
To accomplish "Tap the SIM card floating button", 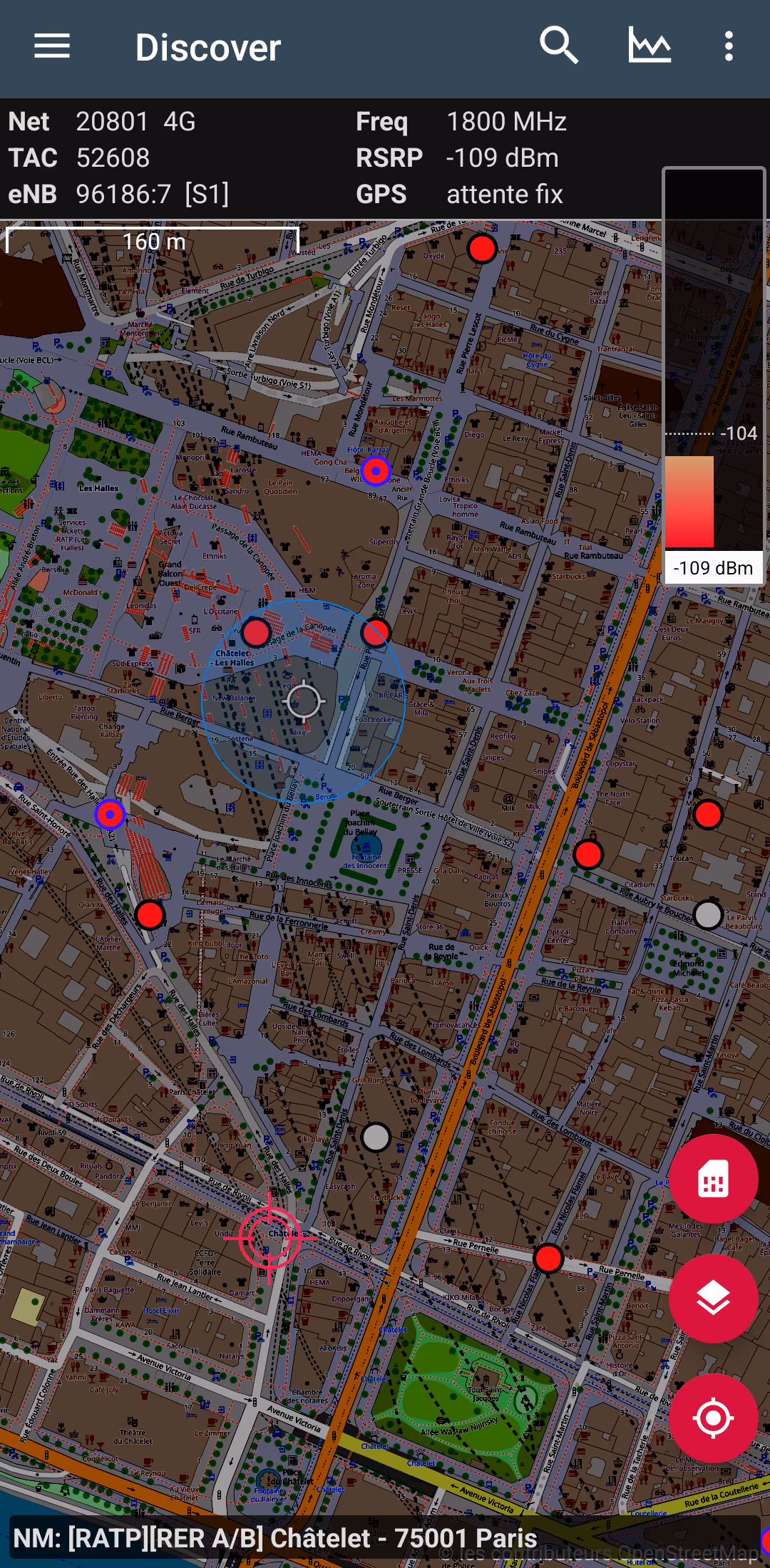I will click(713, 1179).
